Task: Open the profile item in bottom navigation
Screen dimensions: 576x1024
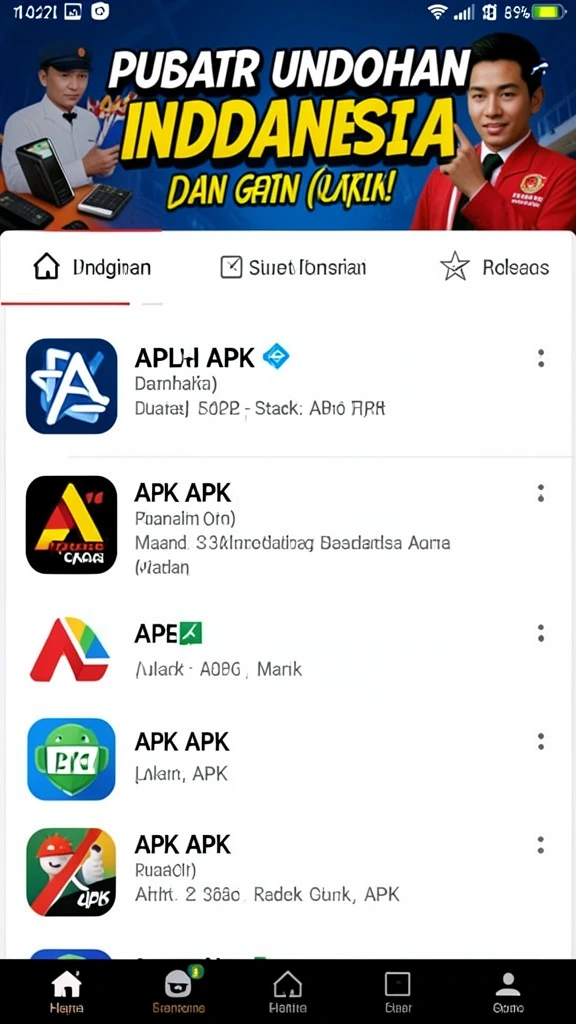Action: click(508, 991)
